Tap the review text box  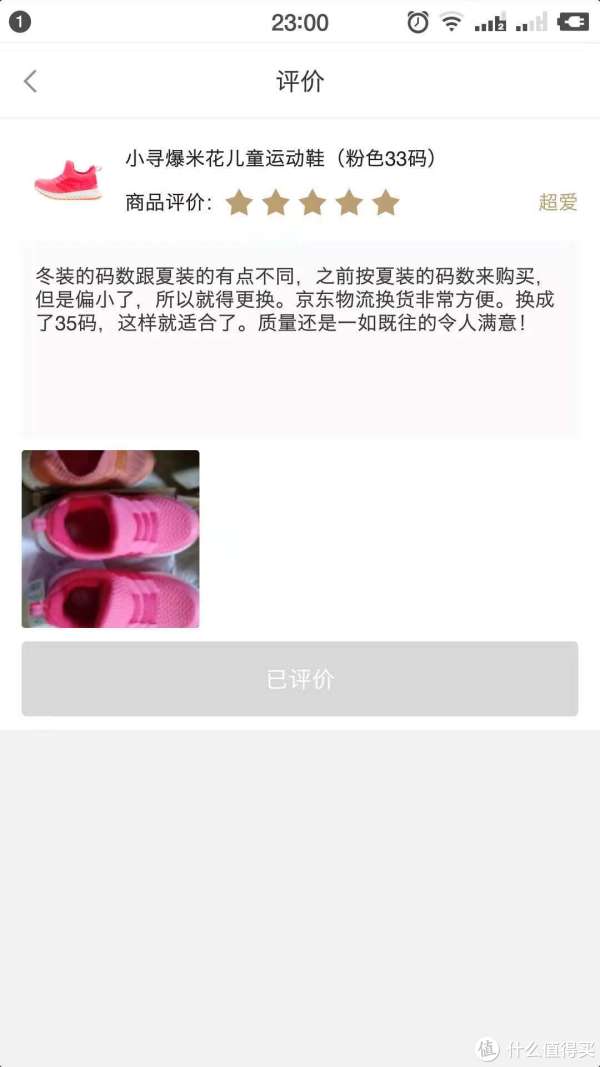click(300, 340)
